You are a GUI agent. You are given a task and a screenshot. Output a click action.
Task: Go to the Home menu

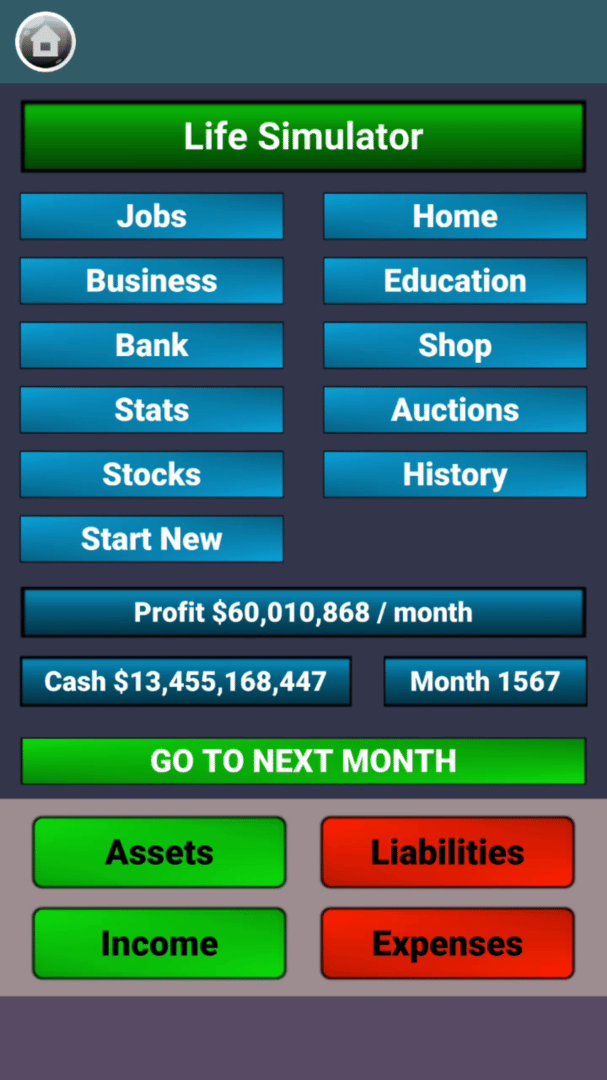click(x=455, y=216)
